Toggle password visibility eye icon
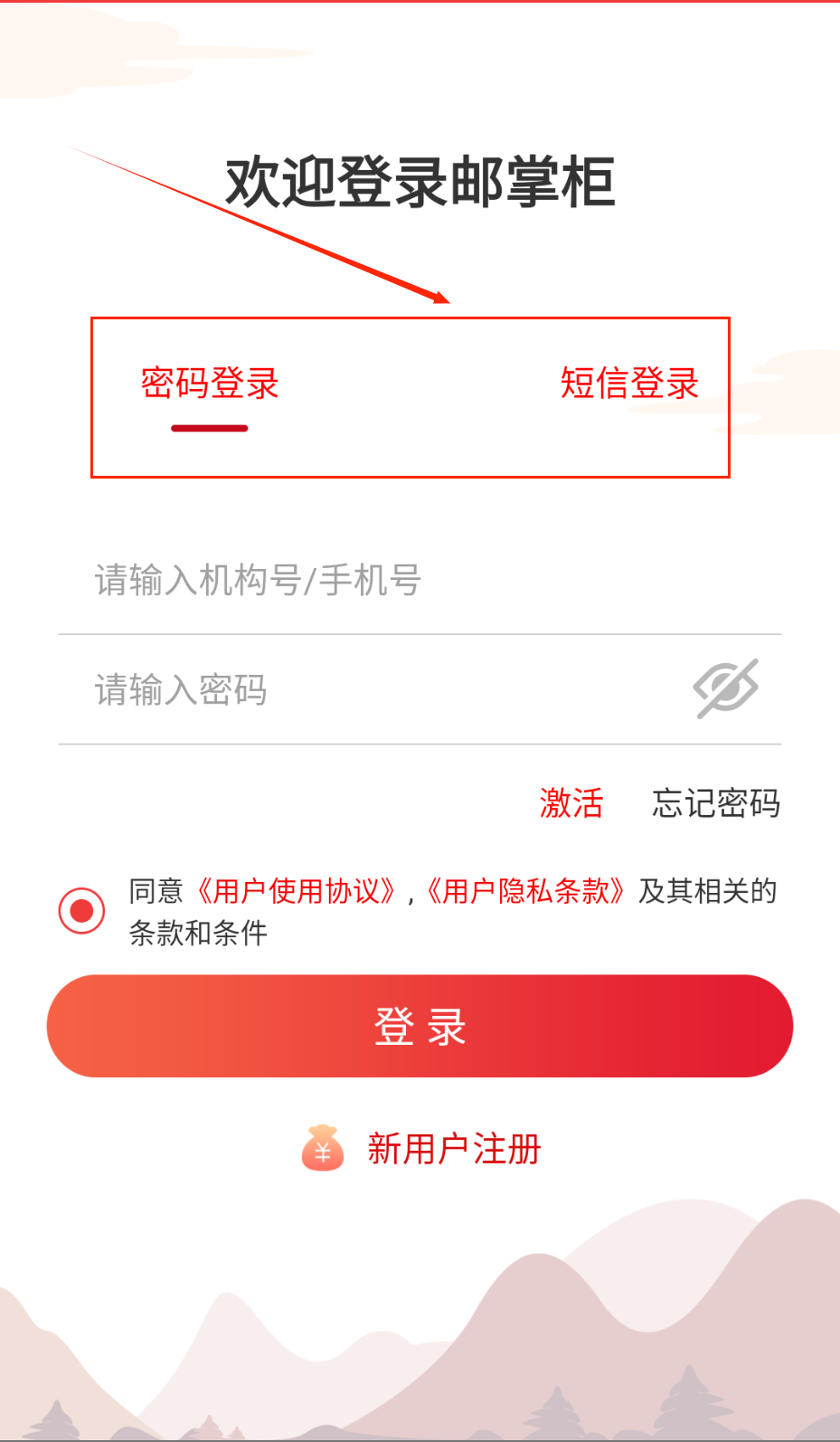The width and height of the screenshot is (840, 1442). [x=725, y=689]
